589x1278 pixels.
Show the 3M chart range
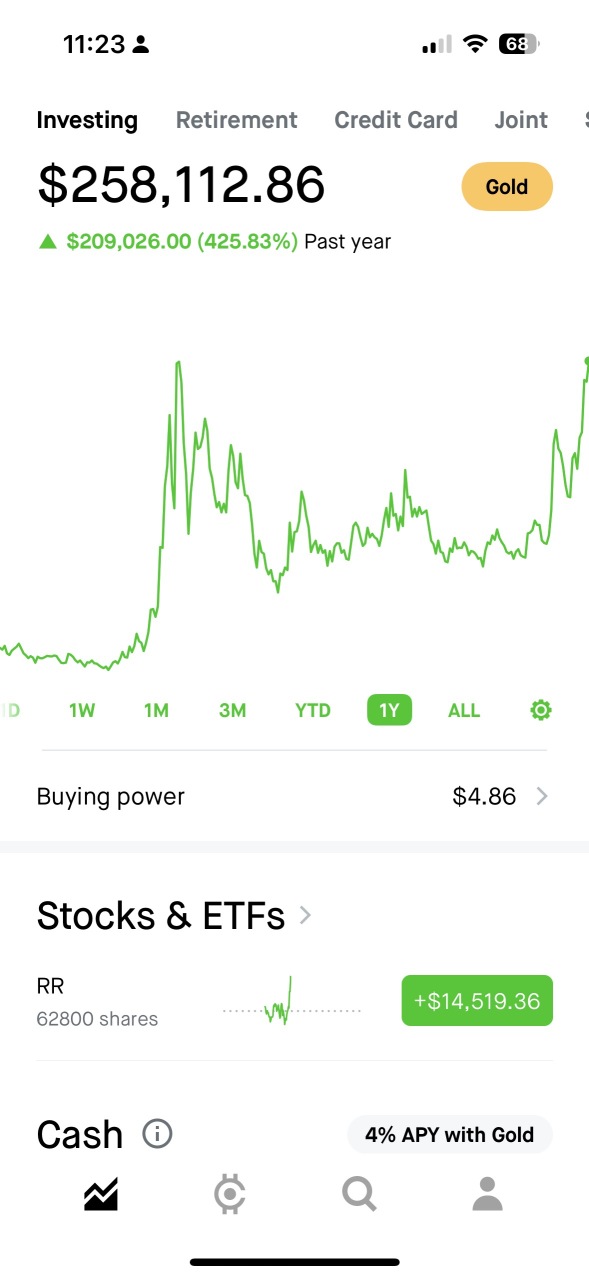[232, 711]
